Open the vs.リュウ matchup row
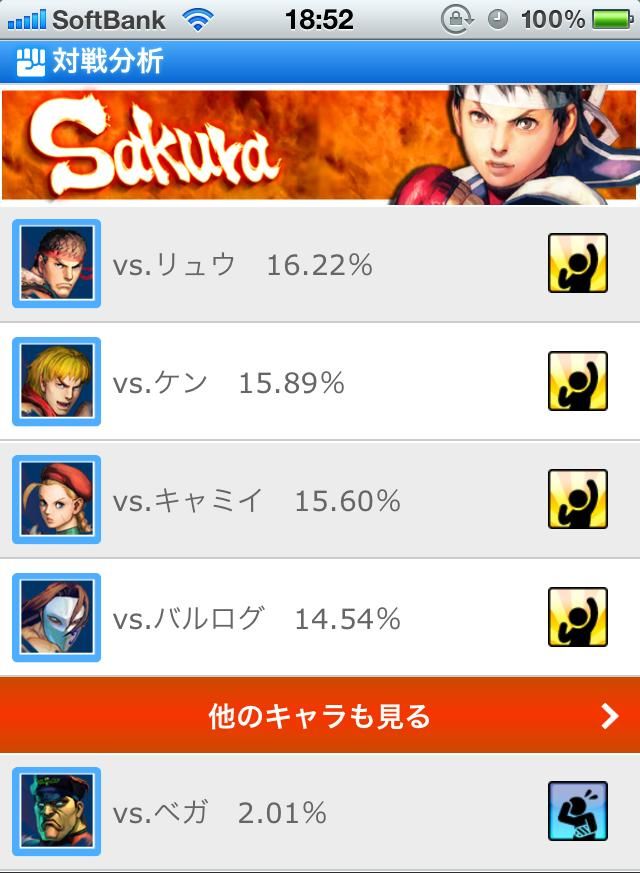This screenshot has height=873, width=640. click(320, 264)
